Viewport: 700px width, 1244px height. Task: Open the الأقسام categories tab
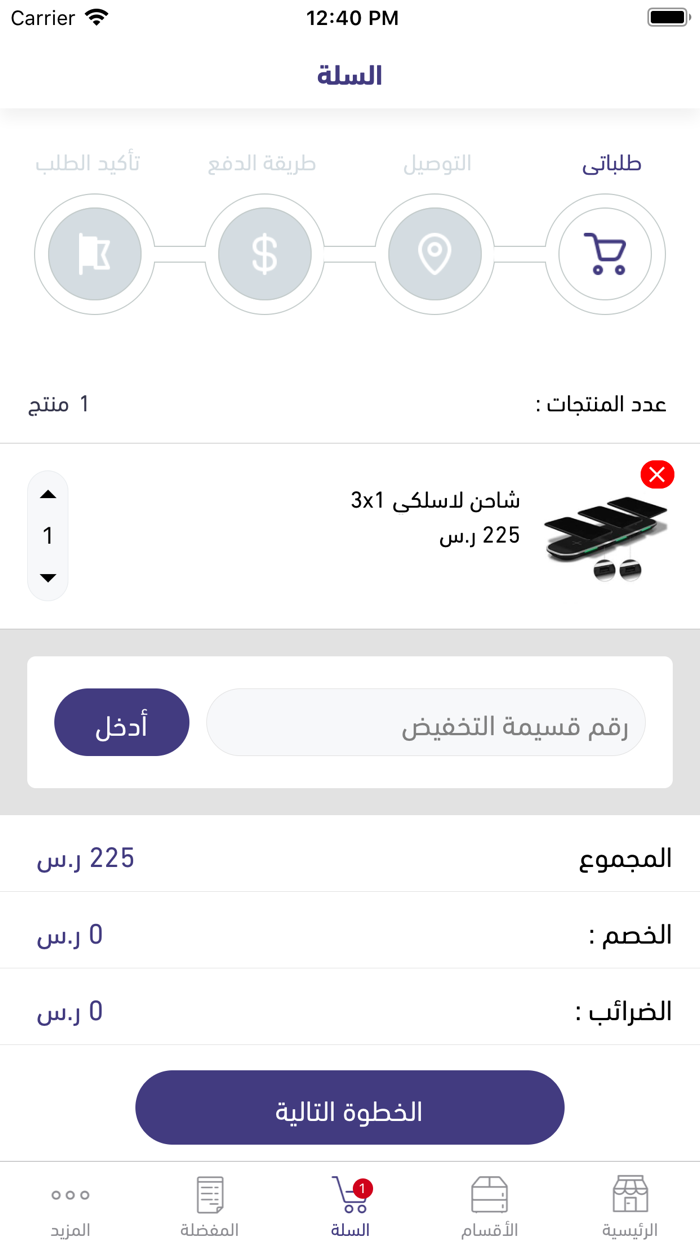pyautogui.click(x=490, y=1204)
